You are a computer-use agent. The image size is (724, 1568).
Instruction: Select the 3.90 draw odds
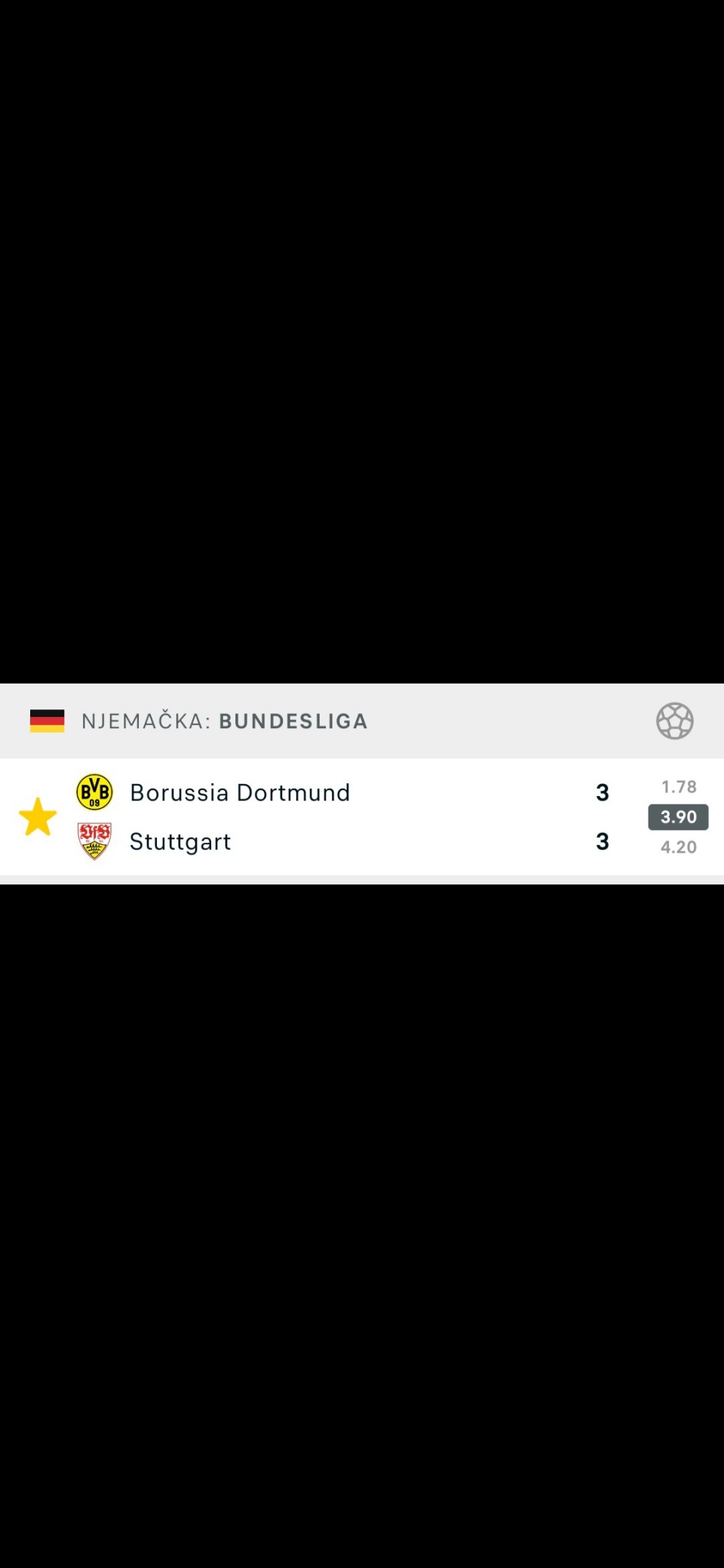(x=678, y=817)
